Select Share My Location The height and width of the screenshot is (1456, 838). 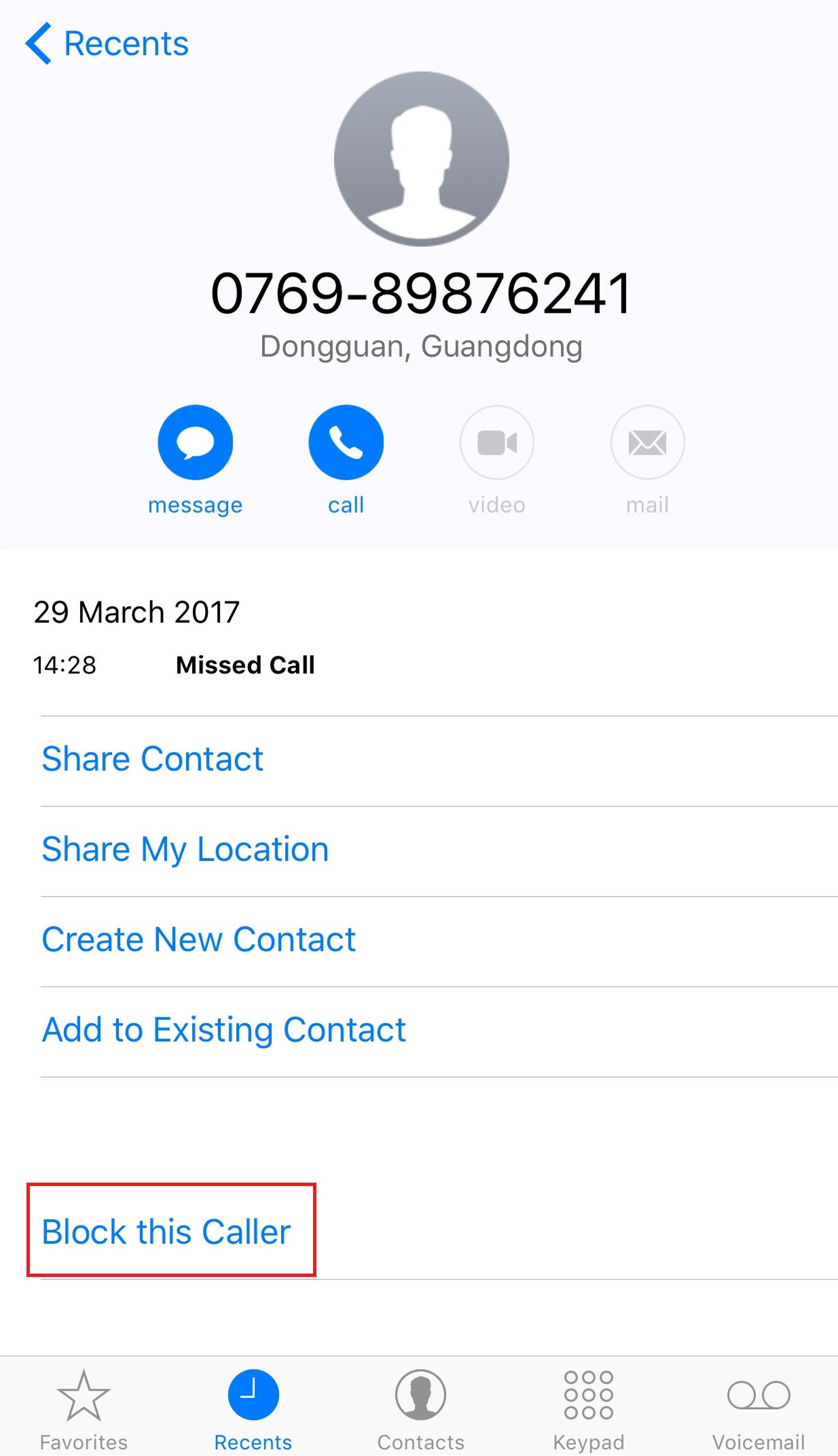[185, 849]
